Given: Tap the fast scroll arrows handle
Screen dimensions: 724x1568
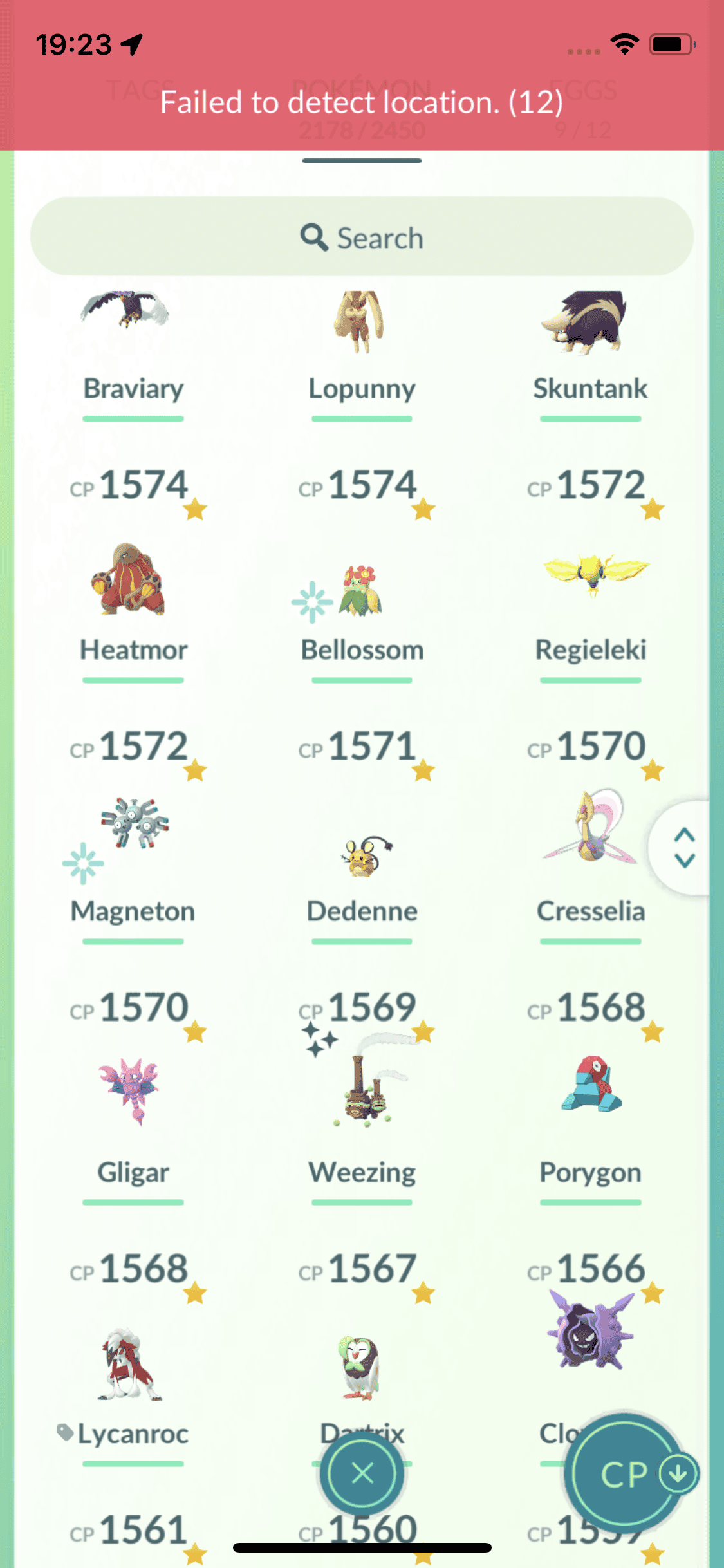Looking at the screenshot, I should pos(683,848).
